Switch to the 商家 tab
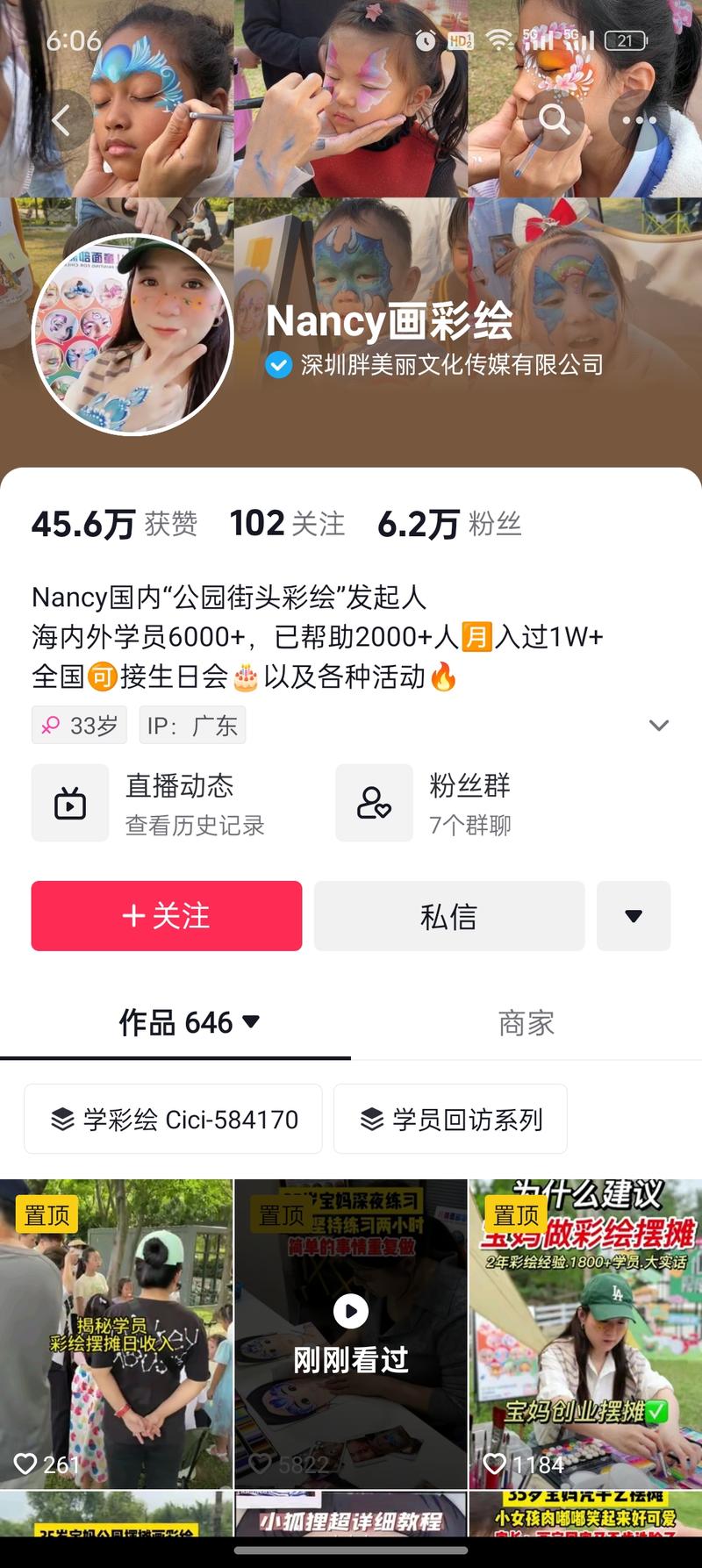Viewport: 702px width, 1568px height. click(x=526, y=1022)
